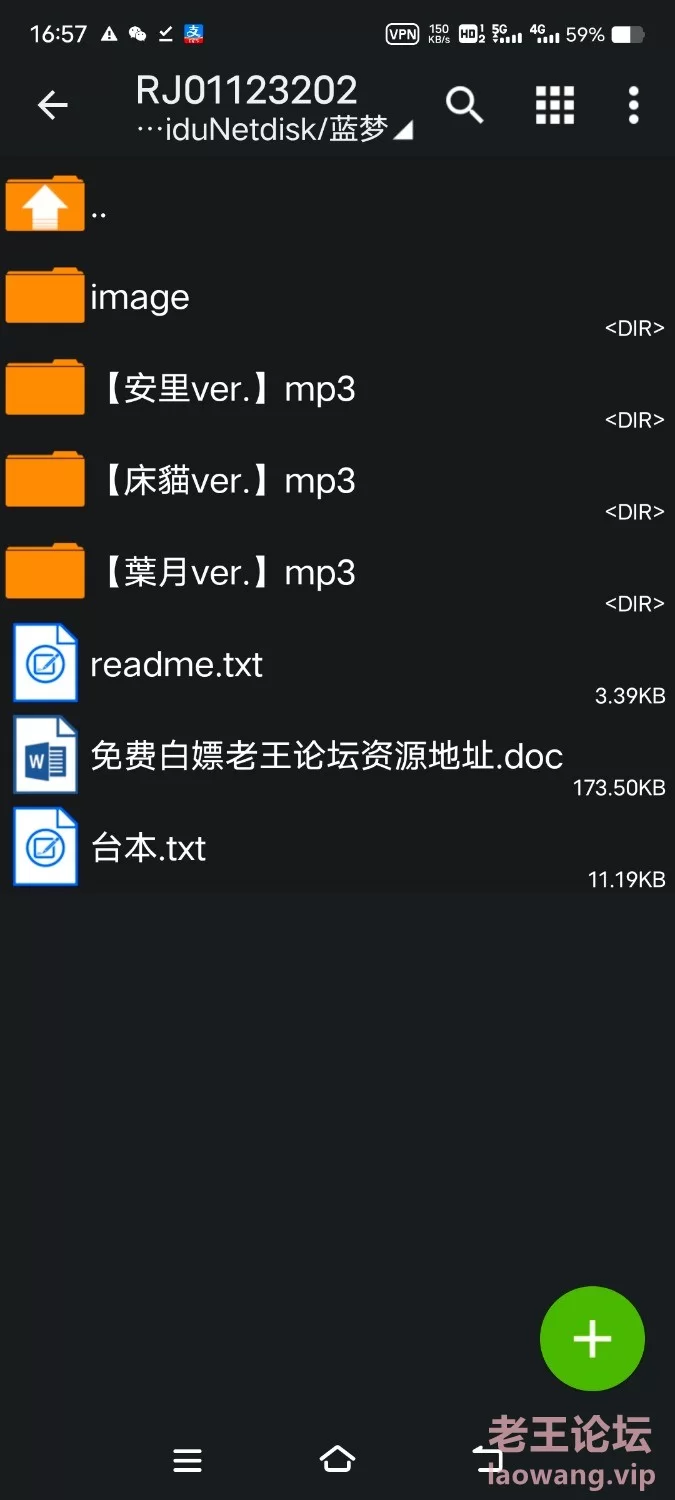Tap the green plus add button
The width and height of the screenshot is (675, 1500).
tap(592, 1339)
